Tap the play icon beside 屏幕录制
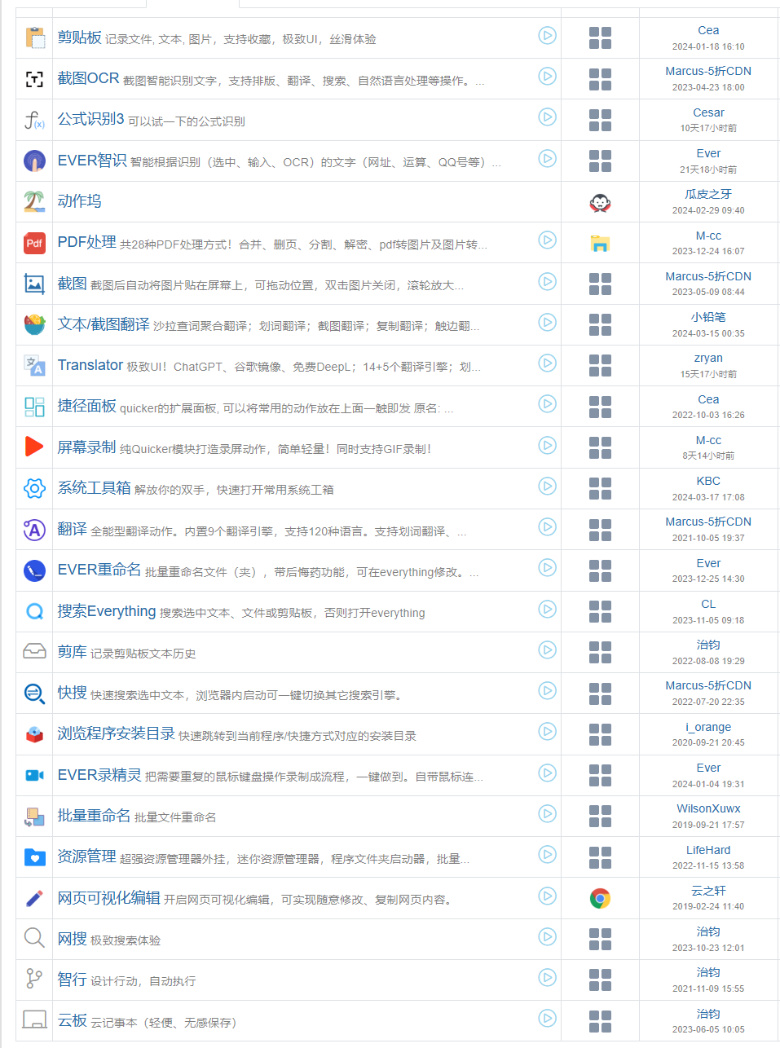Viewport: 780px width, 1048px height. click(547, 445)
